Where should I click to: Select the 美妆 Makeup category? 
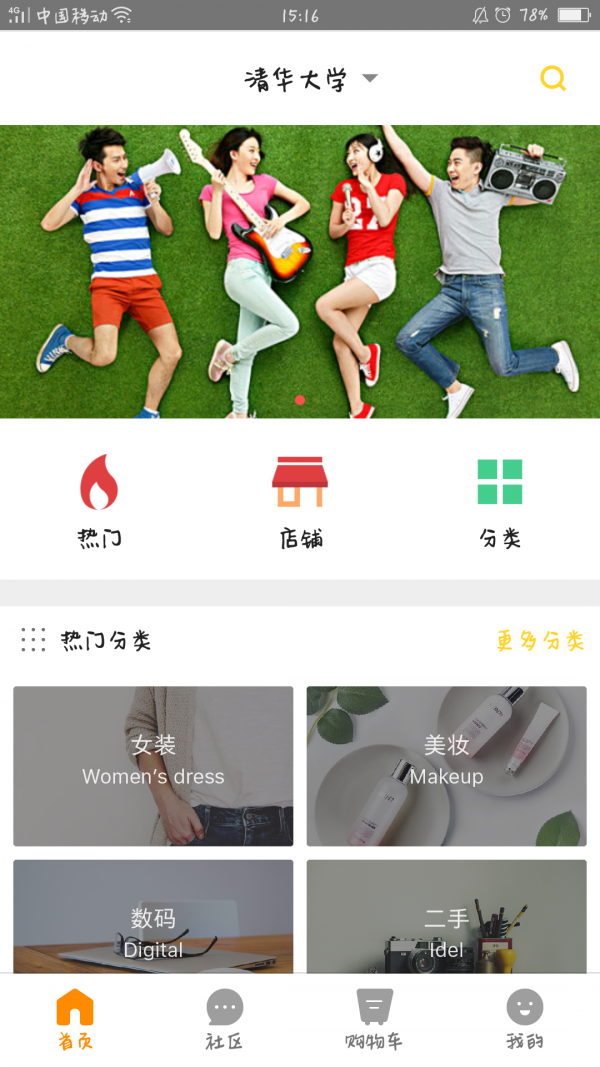click(x=446, y=766)
